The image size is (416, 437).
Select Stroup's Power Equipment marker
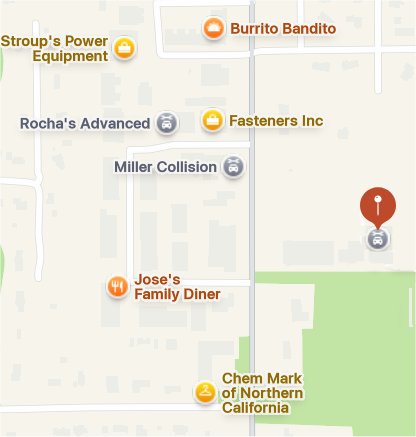(x=124, y=48)
